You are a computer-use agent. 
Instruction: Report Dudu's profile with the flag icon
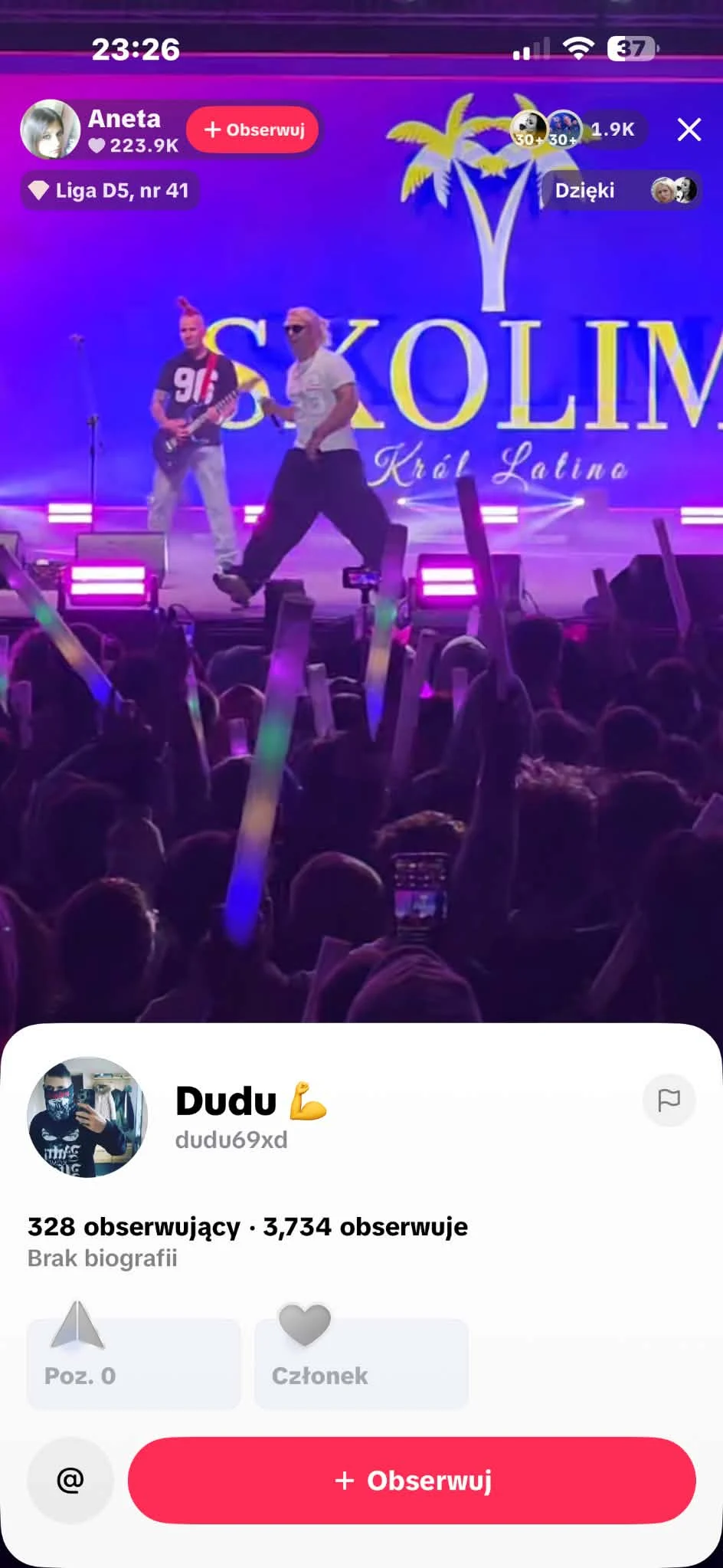click(x=669, y=1100)
